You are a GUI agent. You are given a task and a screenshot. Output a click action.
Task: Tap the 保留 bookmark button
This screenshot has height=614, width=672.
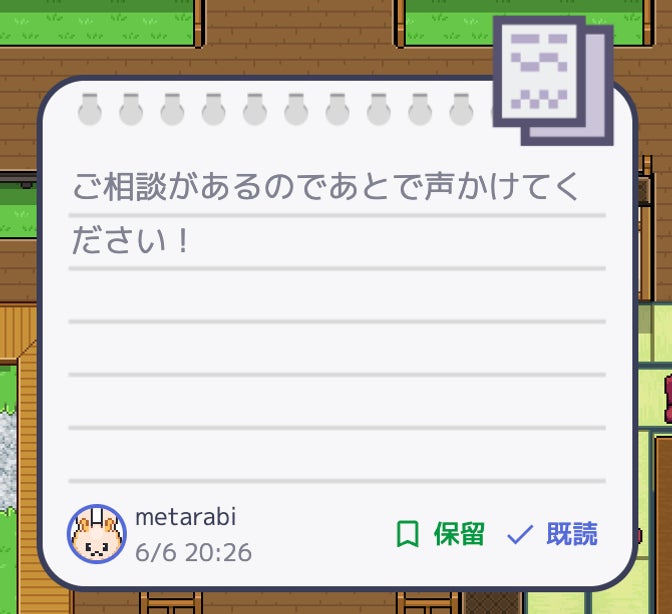(x=440, y=534)
